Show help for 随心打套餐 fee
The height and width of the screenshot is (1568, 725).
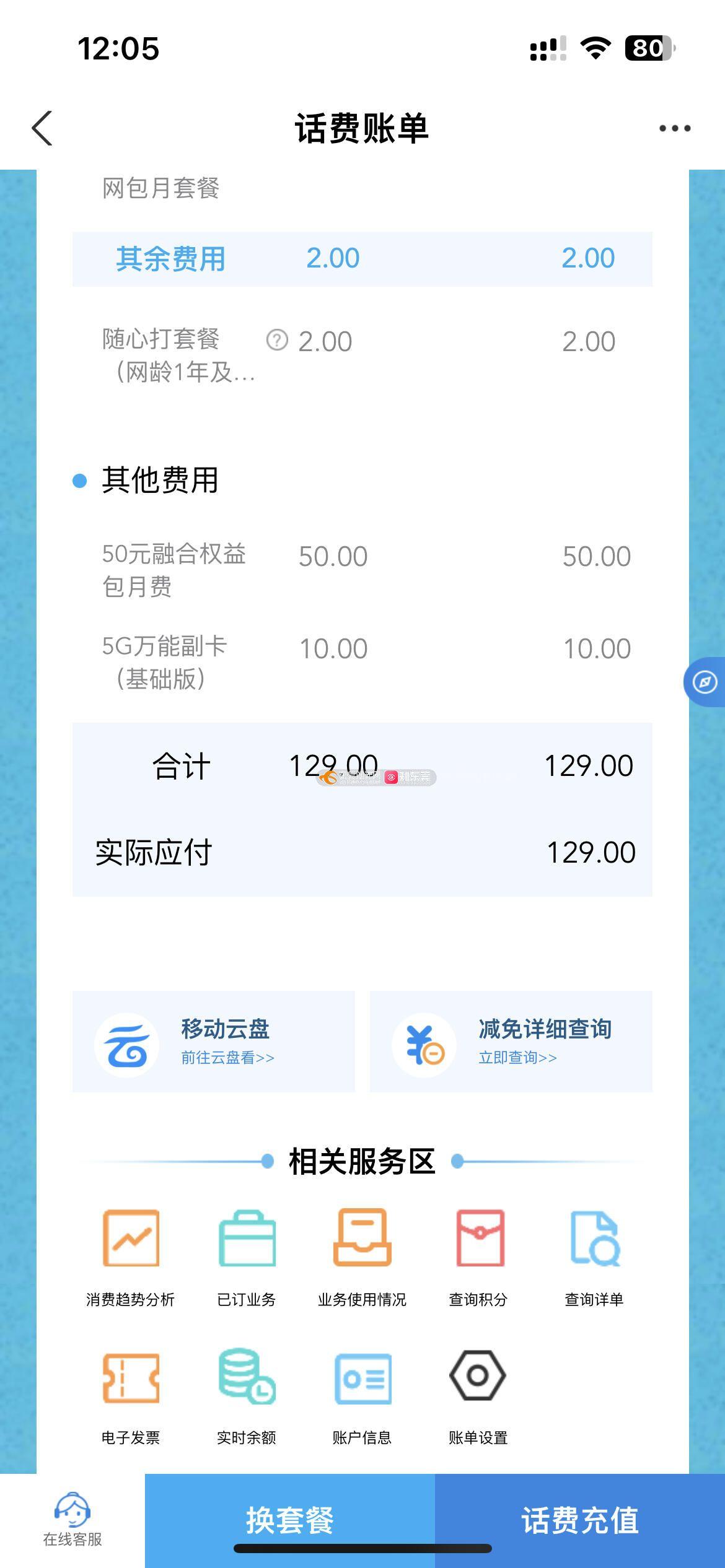click(277, 340)
